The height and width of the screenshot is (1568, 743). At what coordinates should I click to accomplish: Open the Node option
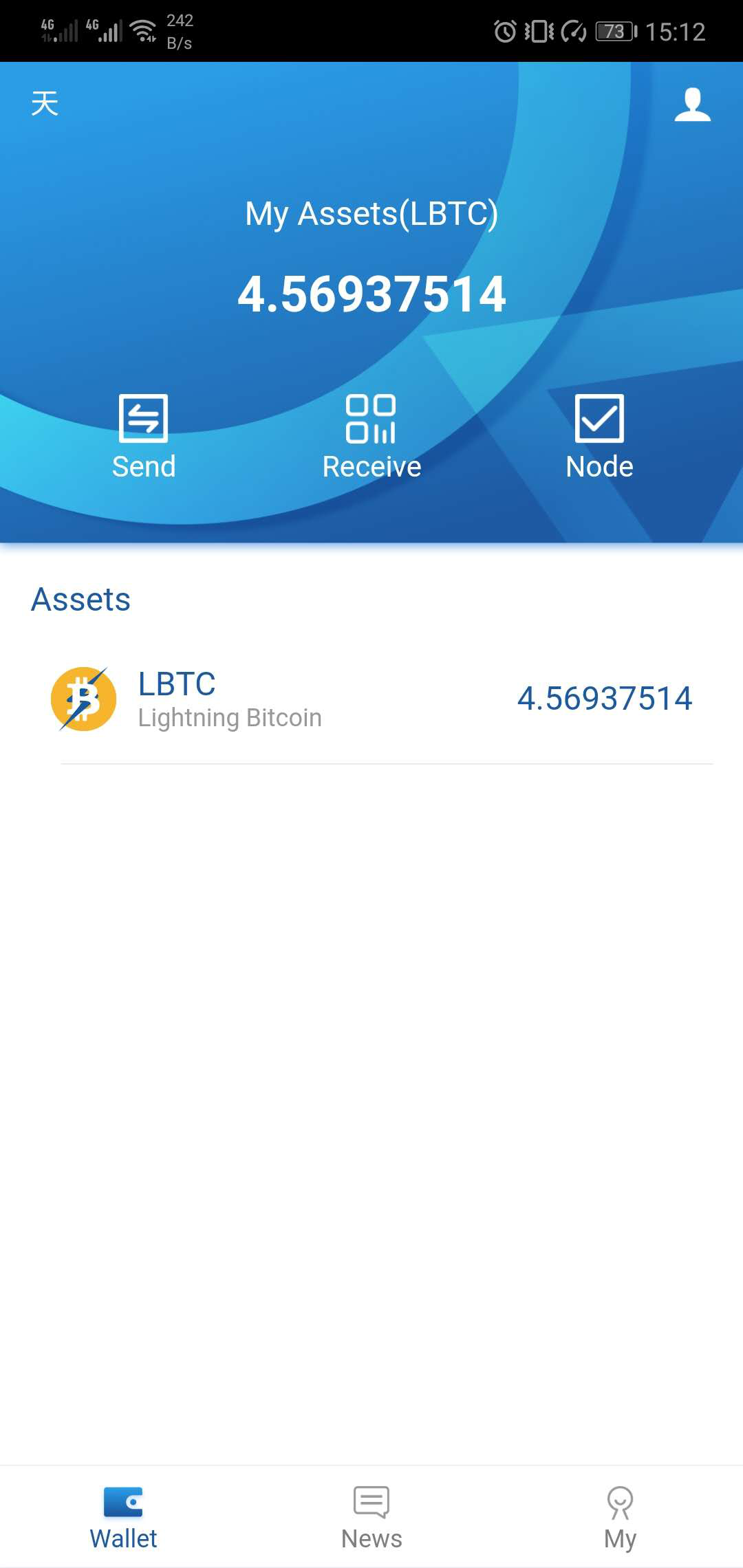tap(599, 436)
